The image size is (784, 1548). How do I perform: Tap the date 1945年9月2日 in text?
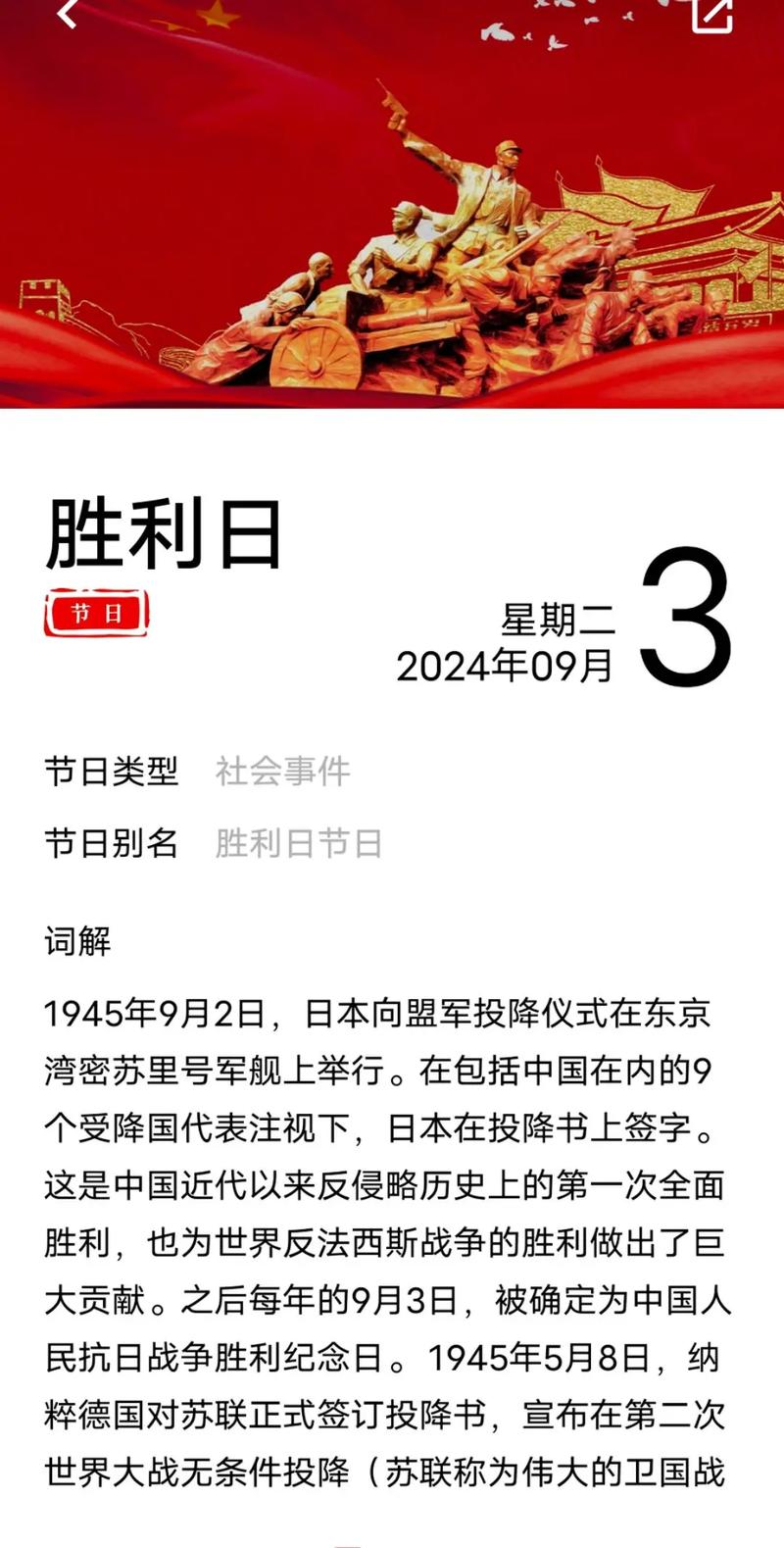(x=142, y=1015)
